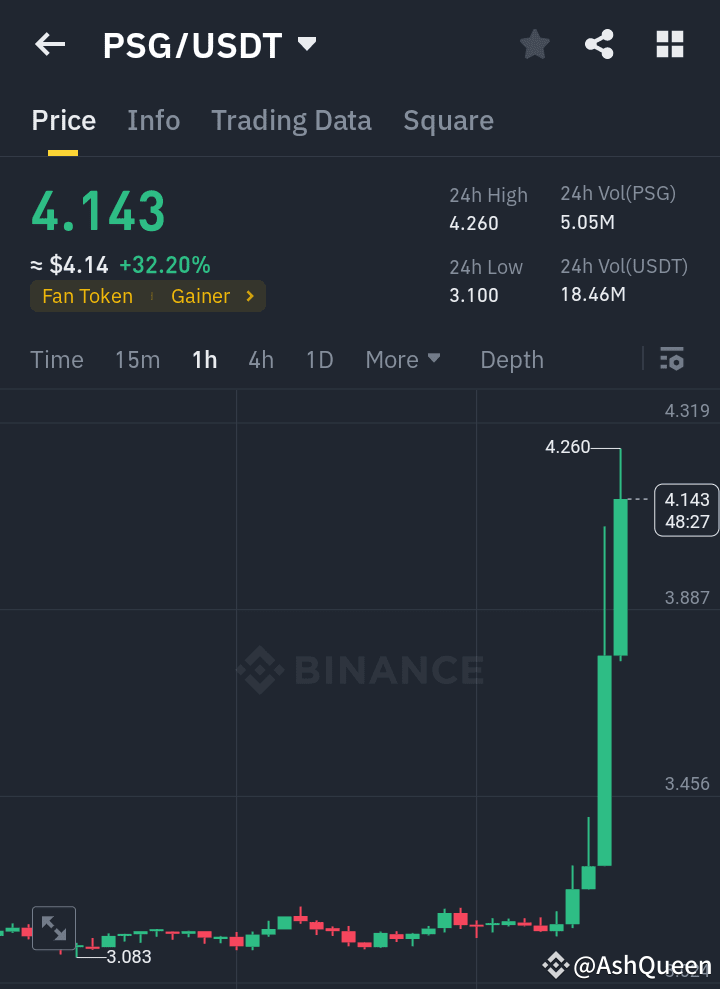Open the Depth view

[511, 359]
